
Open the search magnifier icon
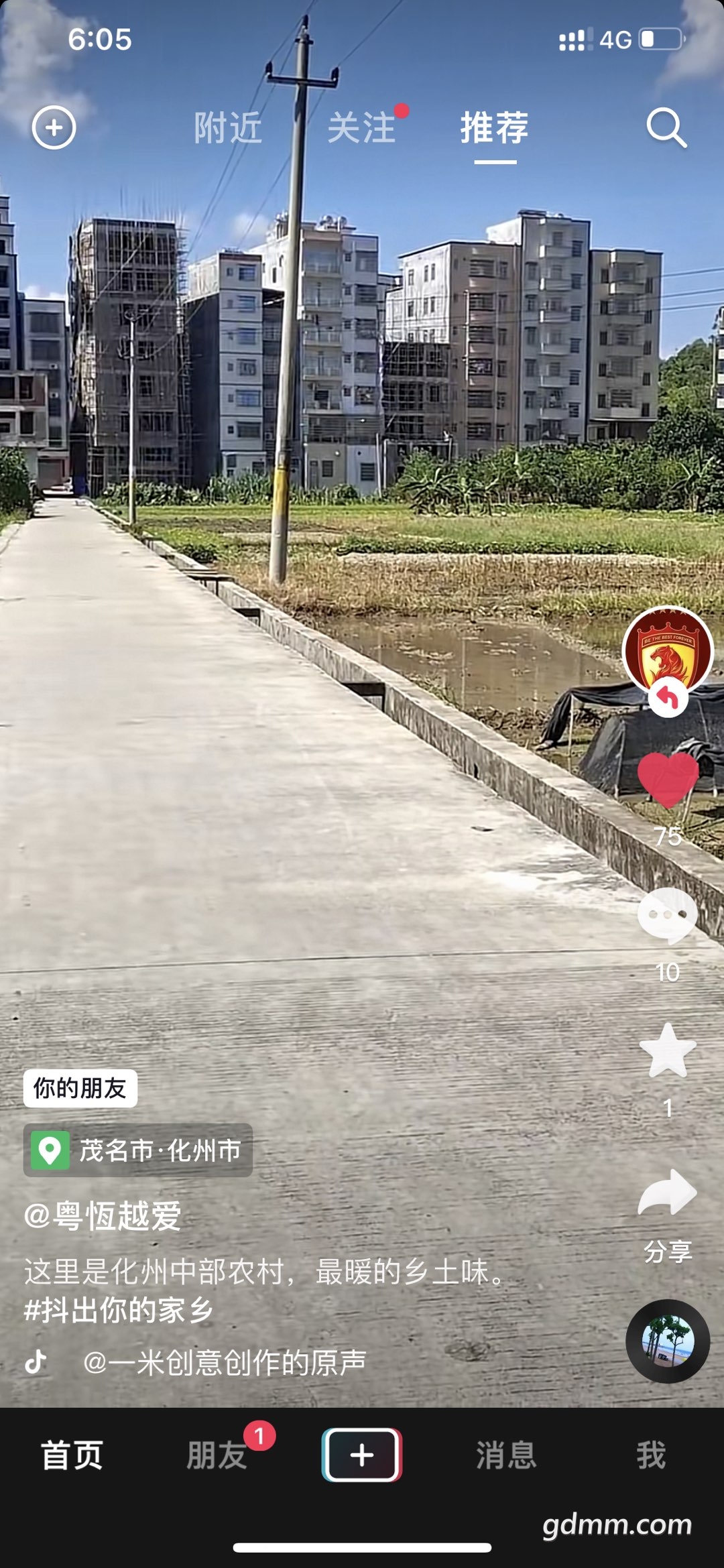[x=666, y=127]
